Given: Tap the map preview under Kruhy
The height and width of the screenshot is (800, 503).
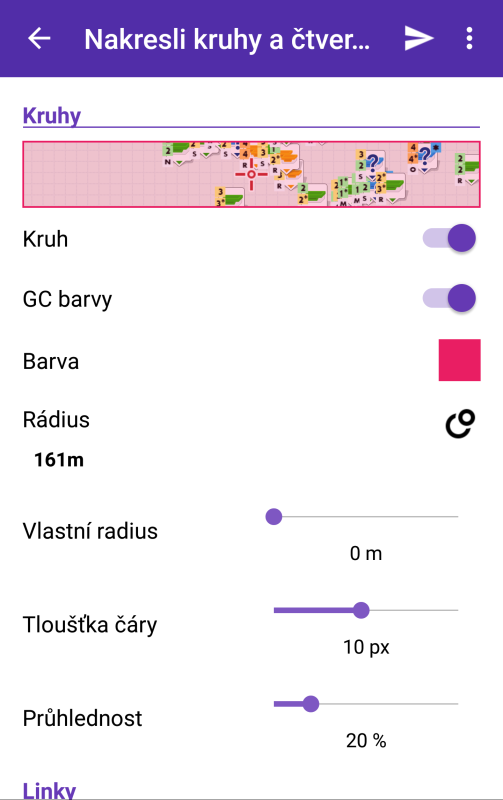Looking at the screenshot, I should pos(252,174).
